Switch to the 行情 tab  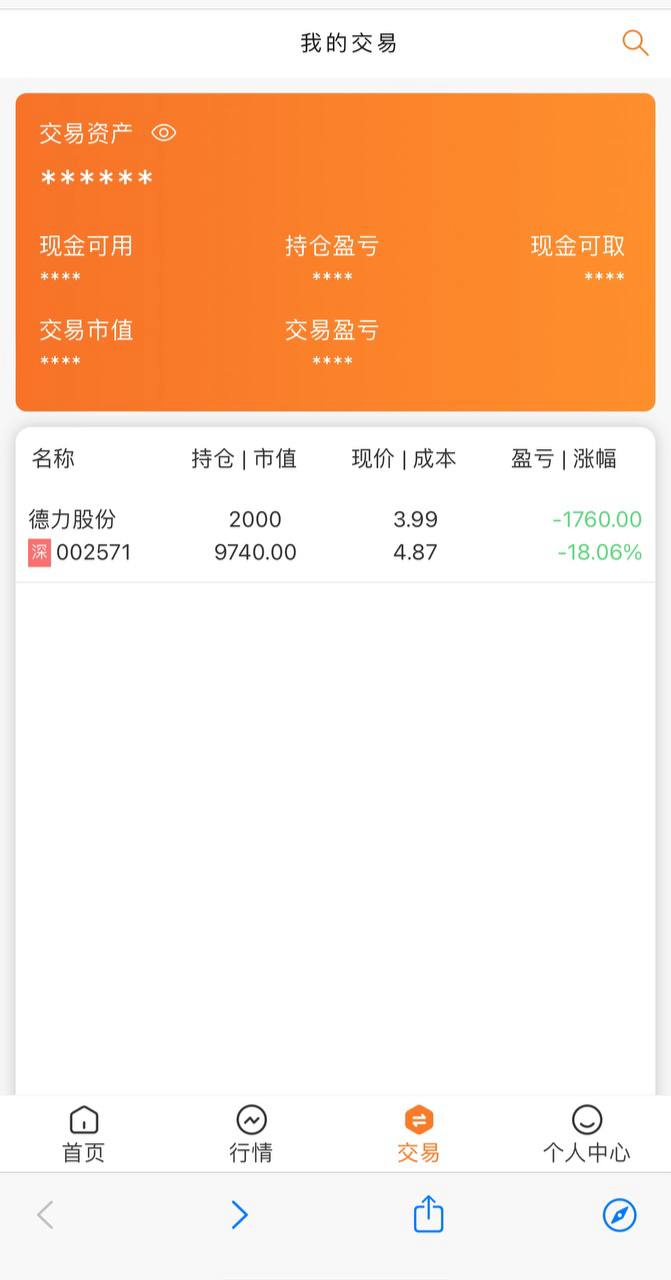point(251,1134)
